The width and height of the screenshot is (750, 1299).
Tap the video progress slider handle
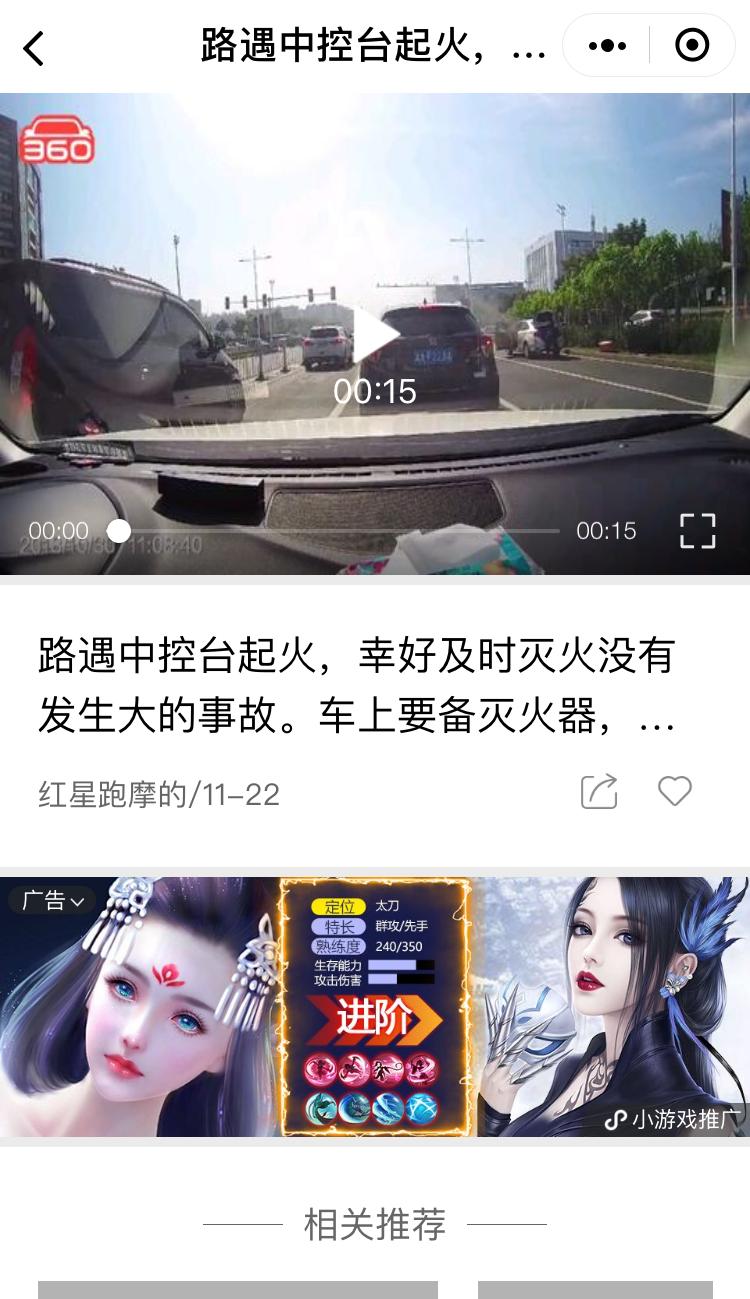[x=119, y=531]
